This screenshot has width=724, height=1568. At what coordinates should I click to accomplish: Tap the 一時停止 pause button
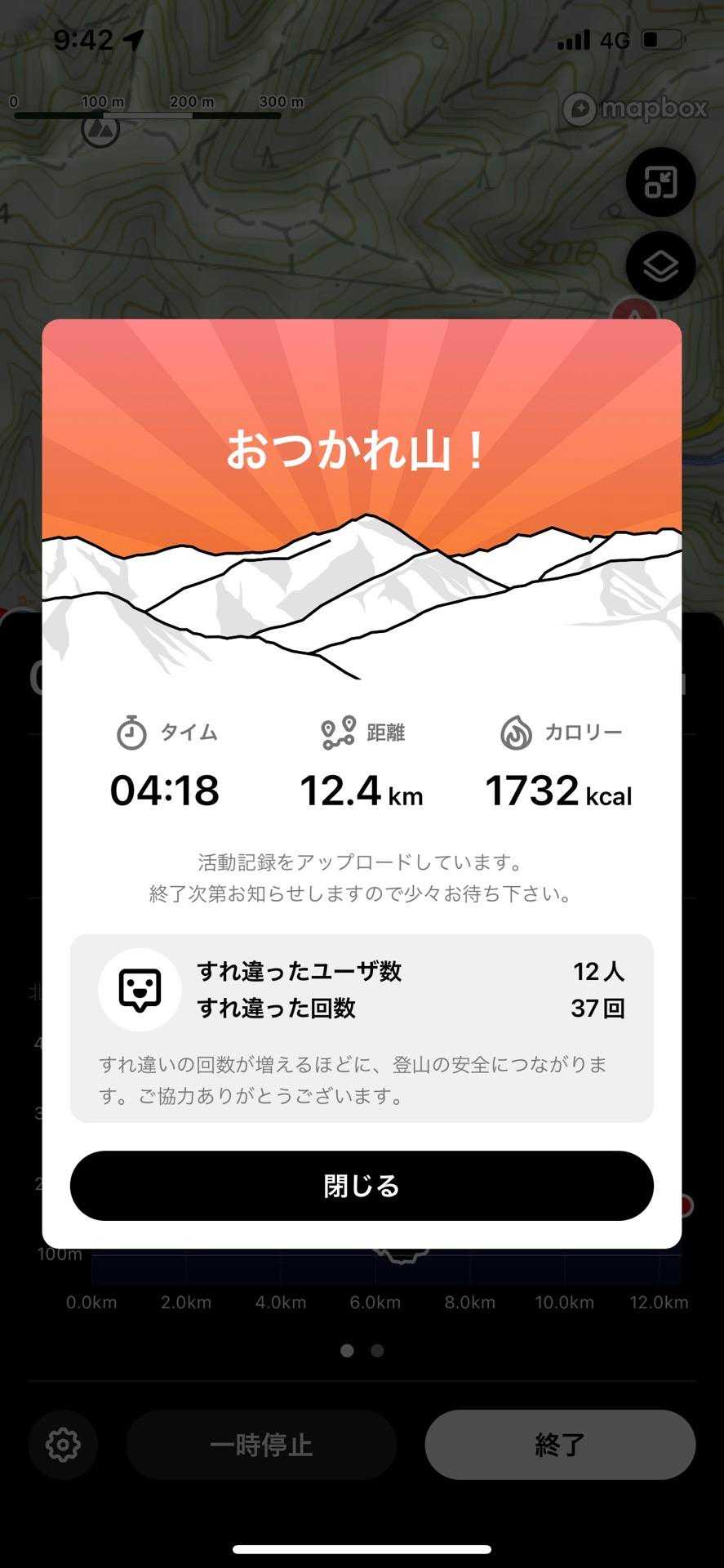261,1445
